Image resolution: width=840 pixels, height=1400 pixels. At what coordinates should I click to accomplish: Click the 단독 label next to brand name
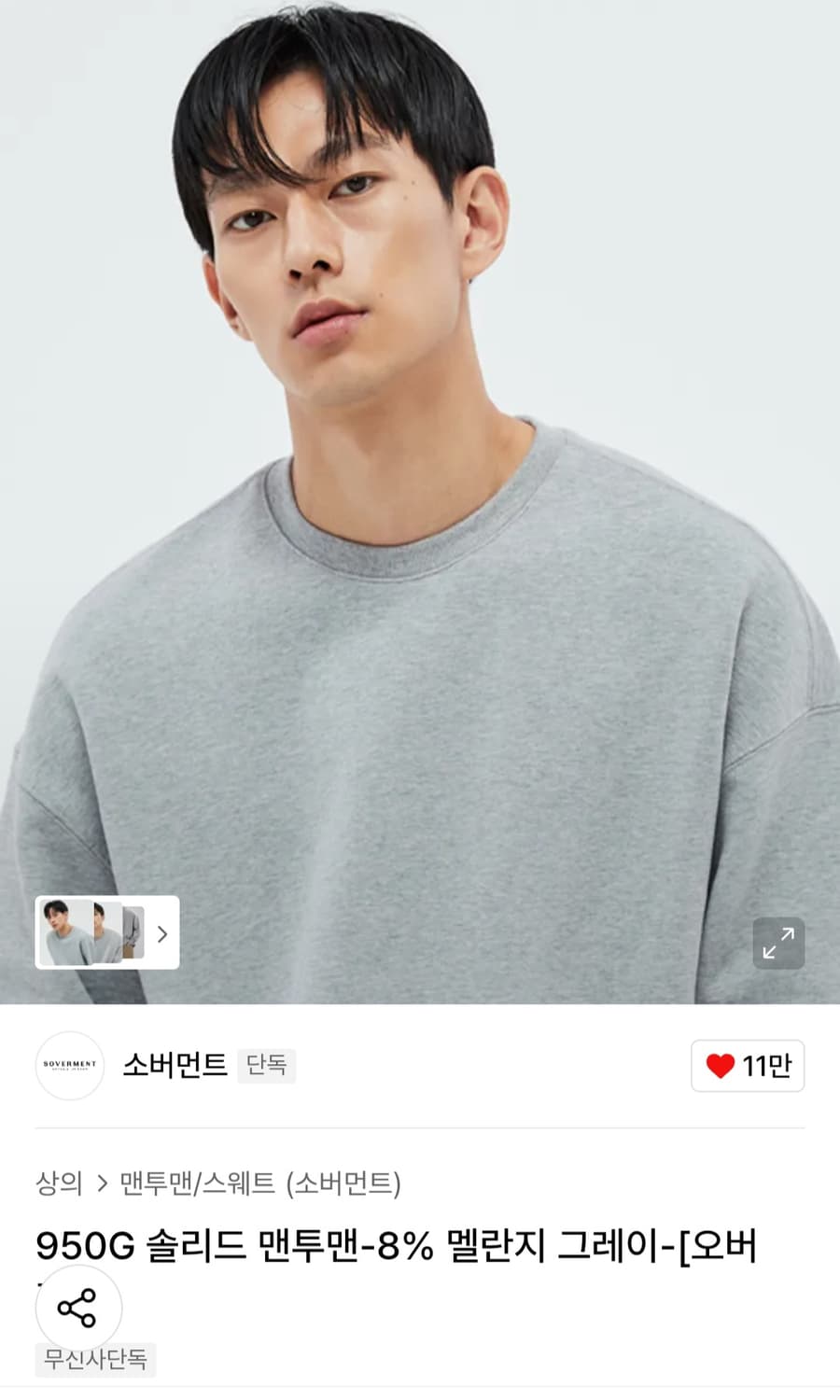tap(266, 1066)
